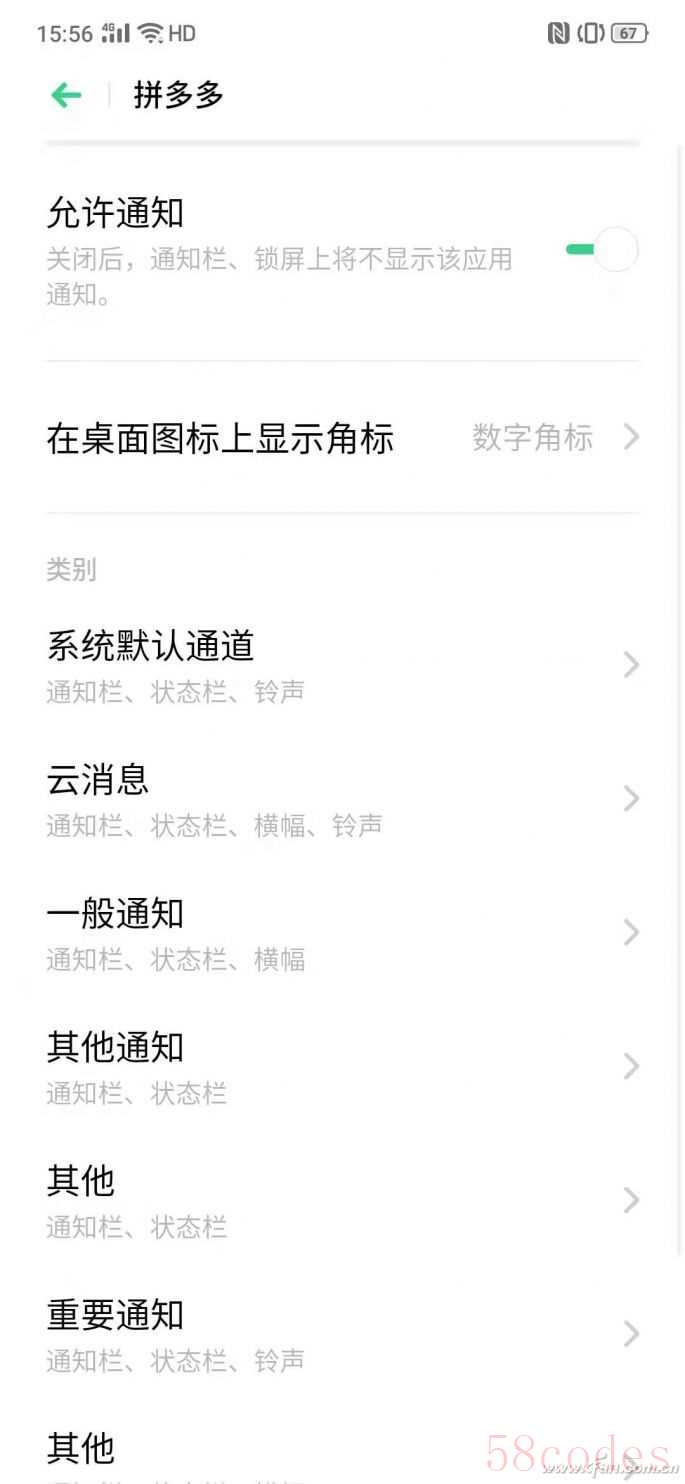Viewport: 685px width, 1484px height.
Task: Tap the 其他通知 row
Action: pos(341,1067)
